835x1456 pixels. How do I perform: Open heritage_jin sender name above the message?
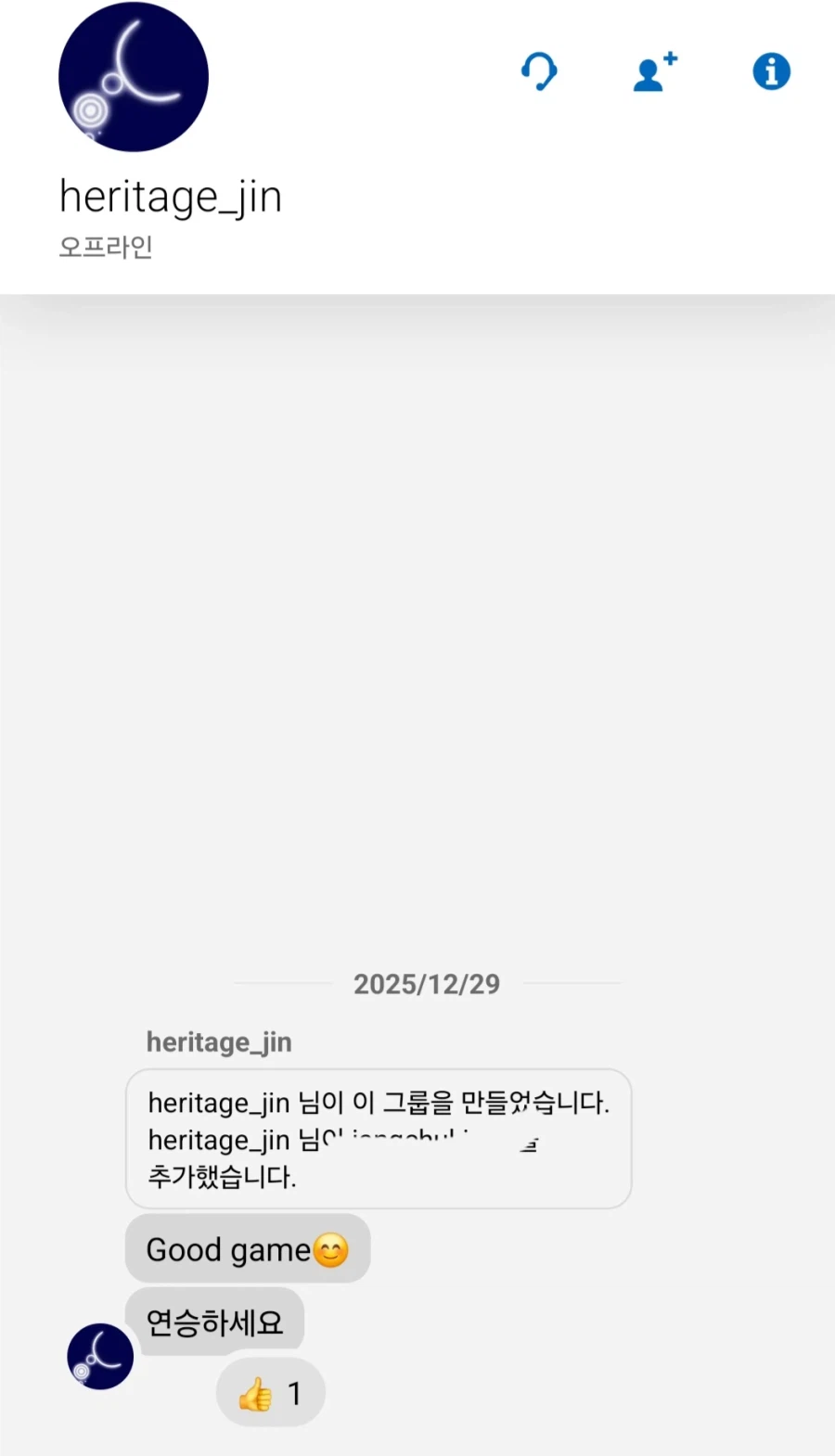218,1041
